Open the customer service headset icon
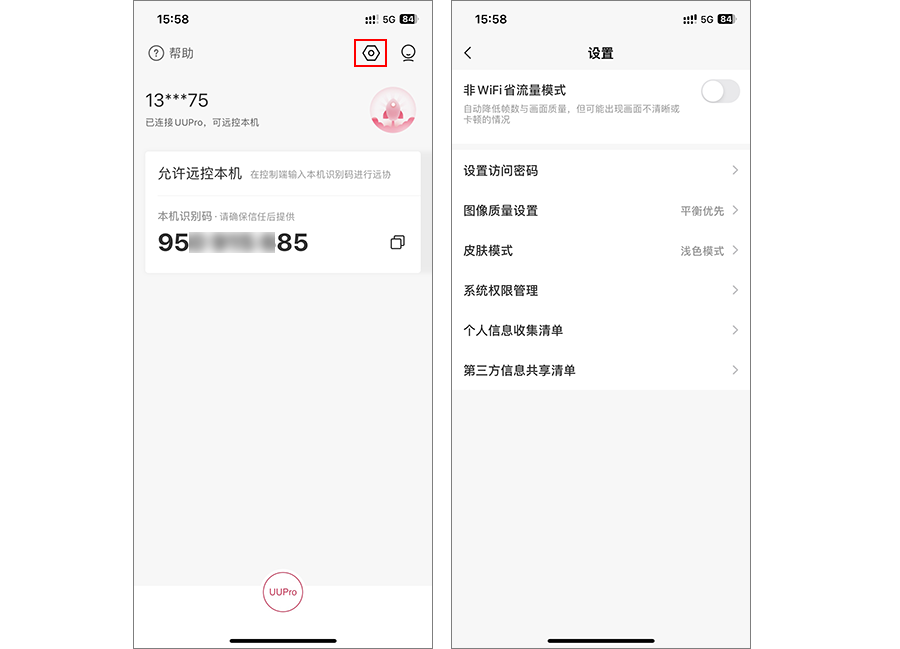The height and width of the screenshot is (649, 900). coord(408,53)
